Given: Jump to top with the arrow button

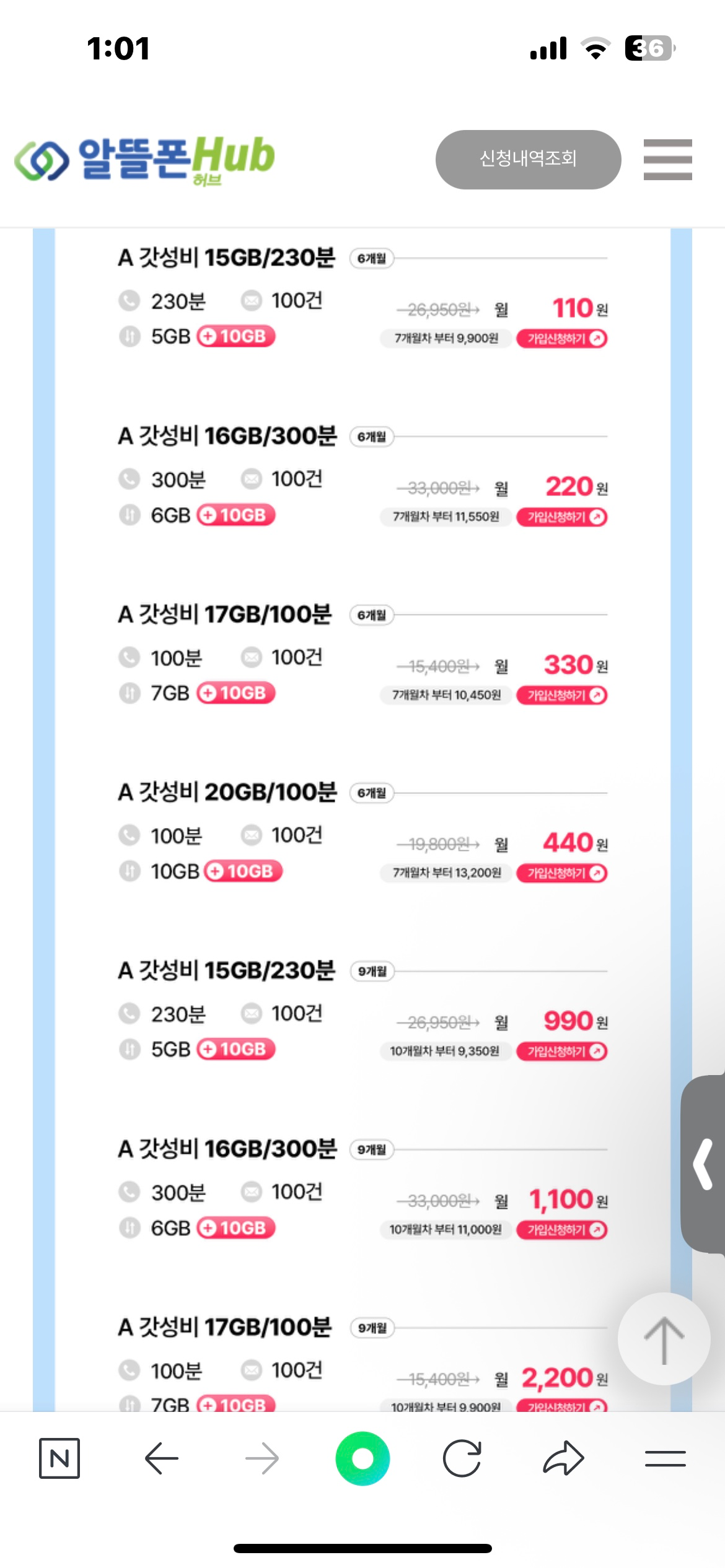Looking at the screenshot, I should [664, 1339].
